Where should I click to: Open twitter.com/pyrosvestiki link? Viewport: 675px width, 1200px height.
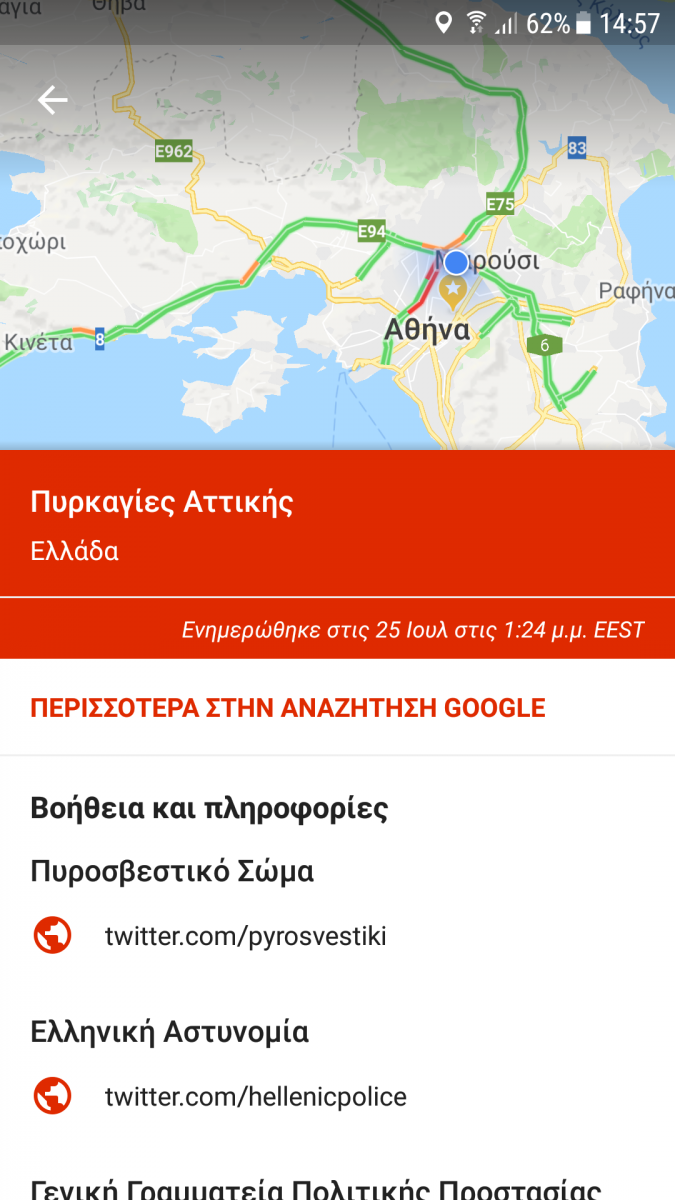click(245, 936)
